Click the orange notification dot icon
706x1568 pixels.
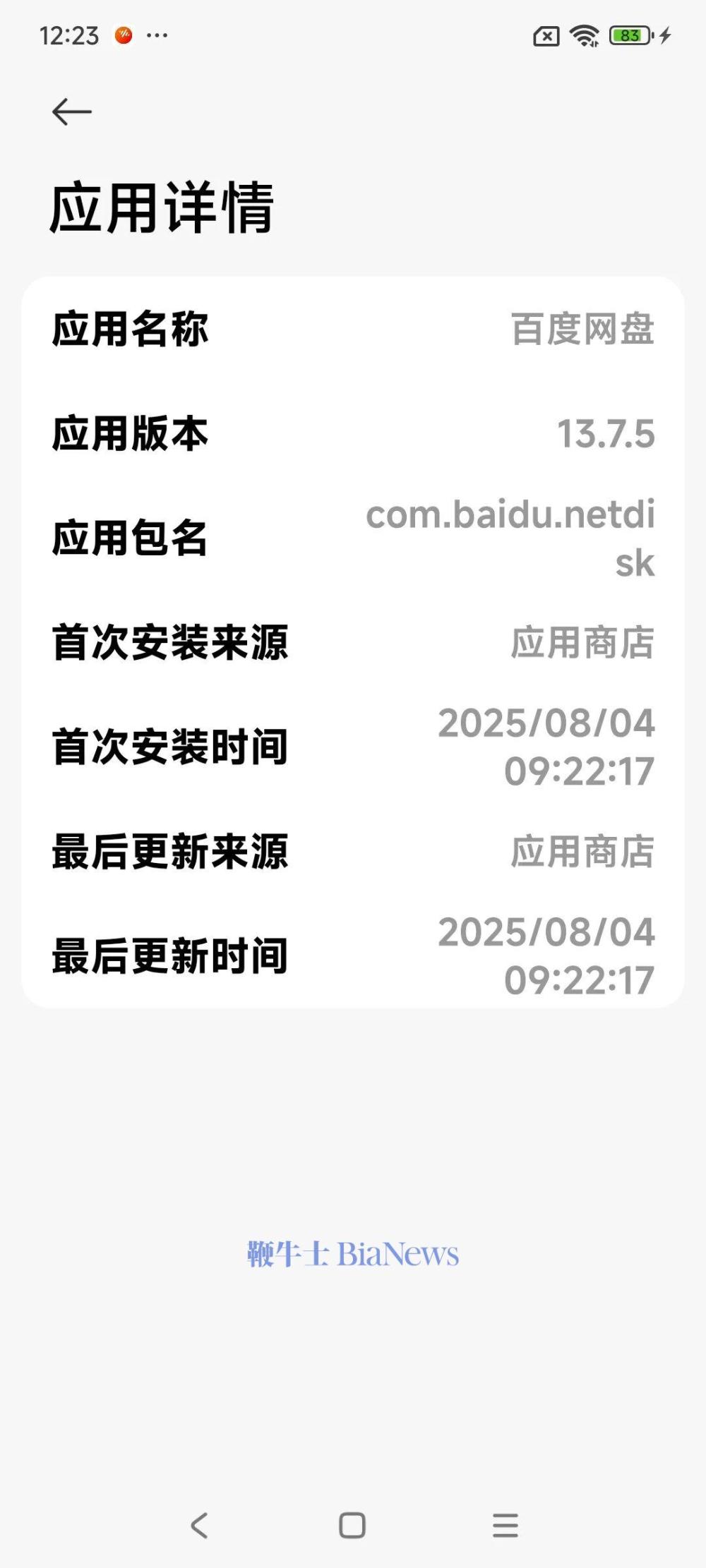tap(123, 33)
